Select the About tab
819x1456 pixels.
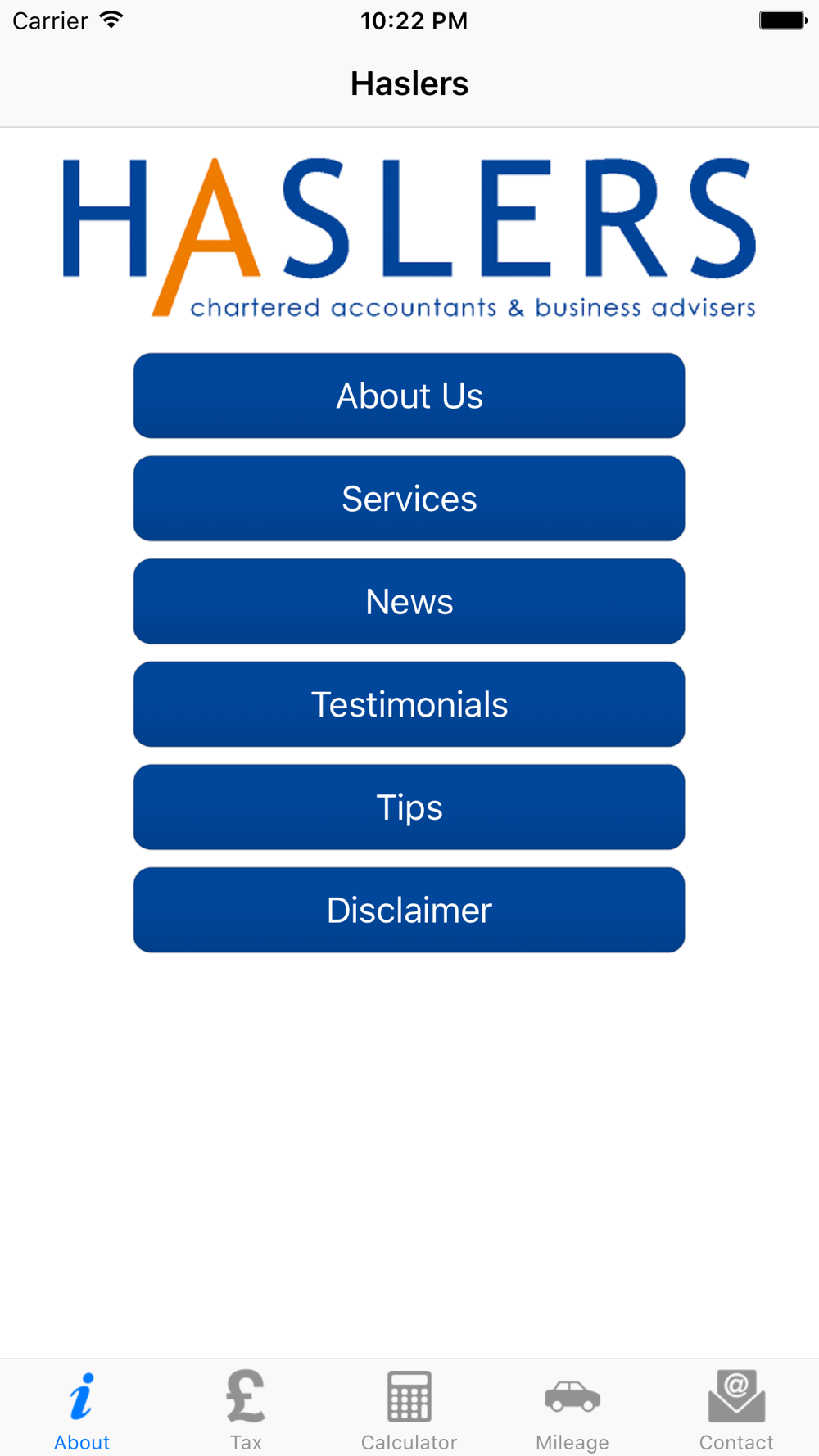point(82,1410)
